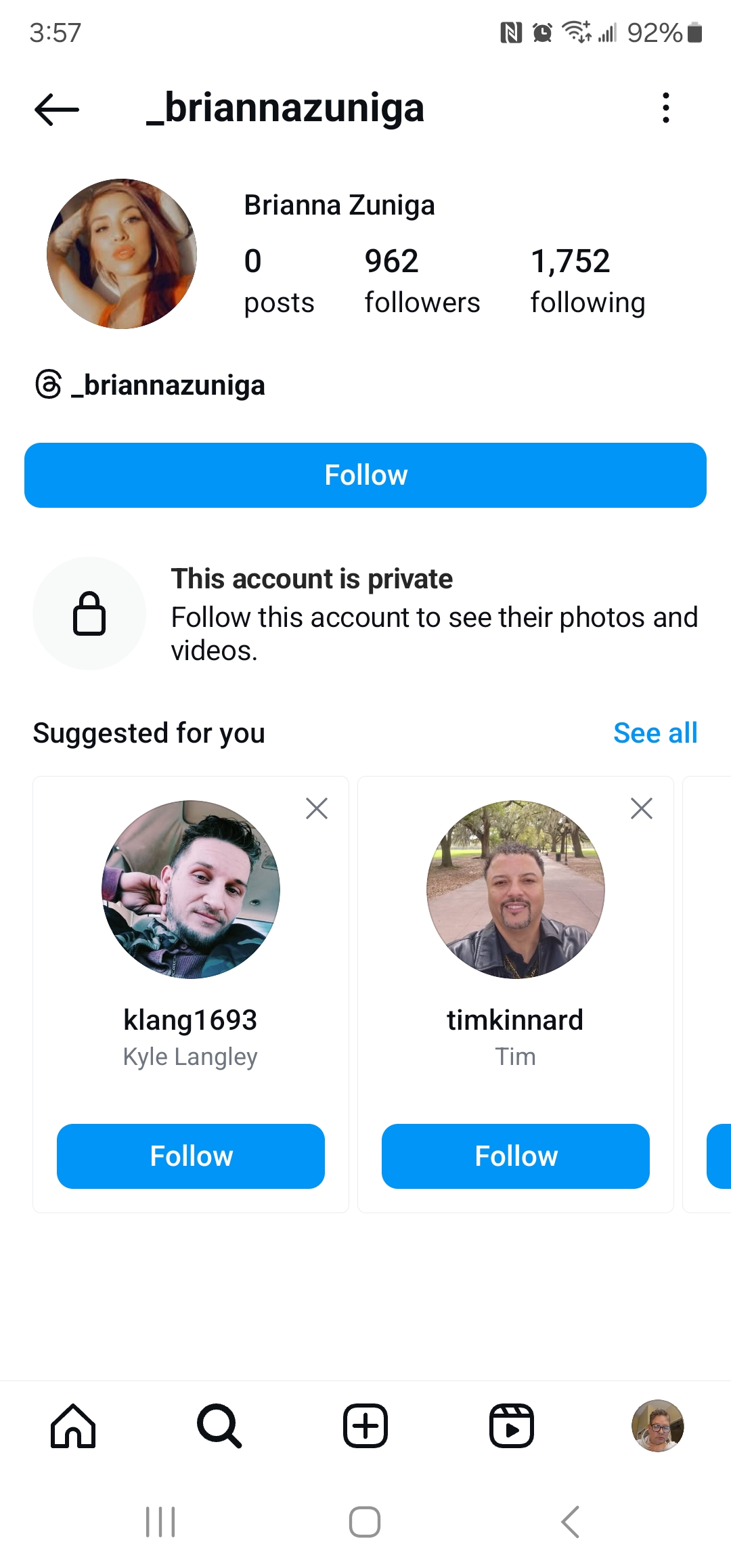Screen dimensions: 731x1568
Task: Switch to the Search tab
Action: pos(219,1426)
